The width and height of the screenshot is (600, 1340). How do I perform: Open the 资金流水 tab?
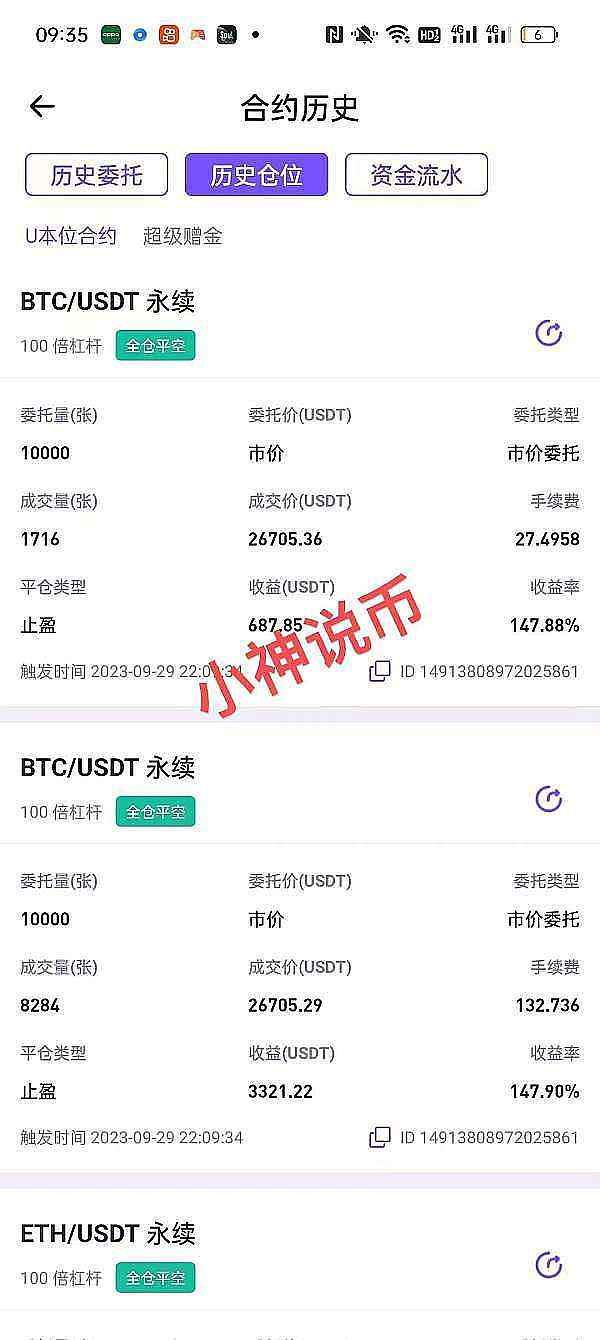[x=416, y=175]
